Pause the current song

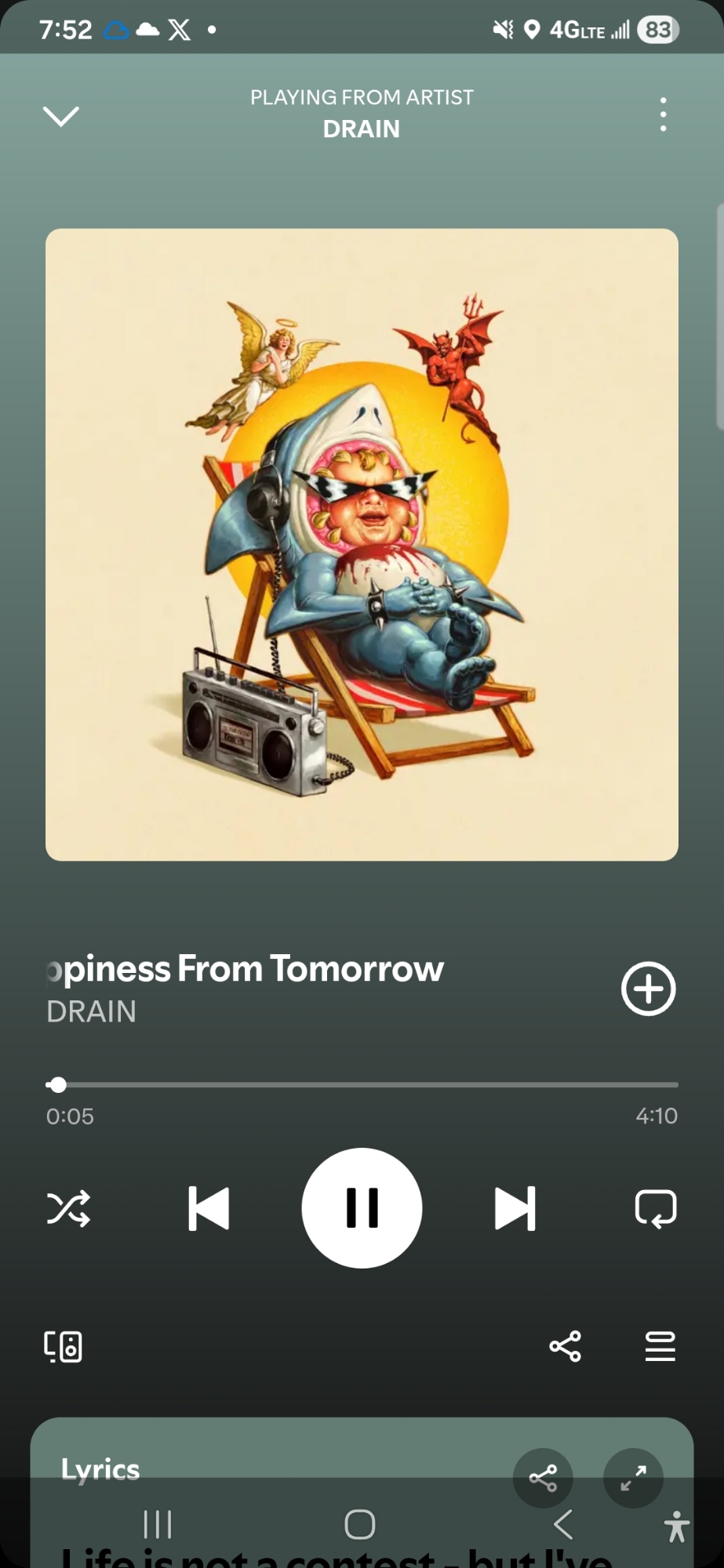[362, 1208]
